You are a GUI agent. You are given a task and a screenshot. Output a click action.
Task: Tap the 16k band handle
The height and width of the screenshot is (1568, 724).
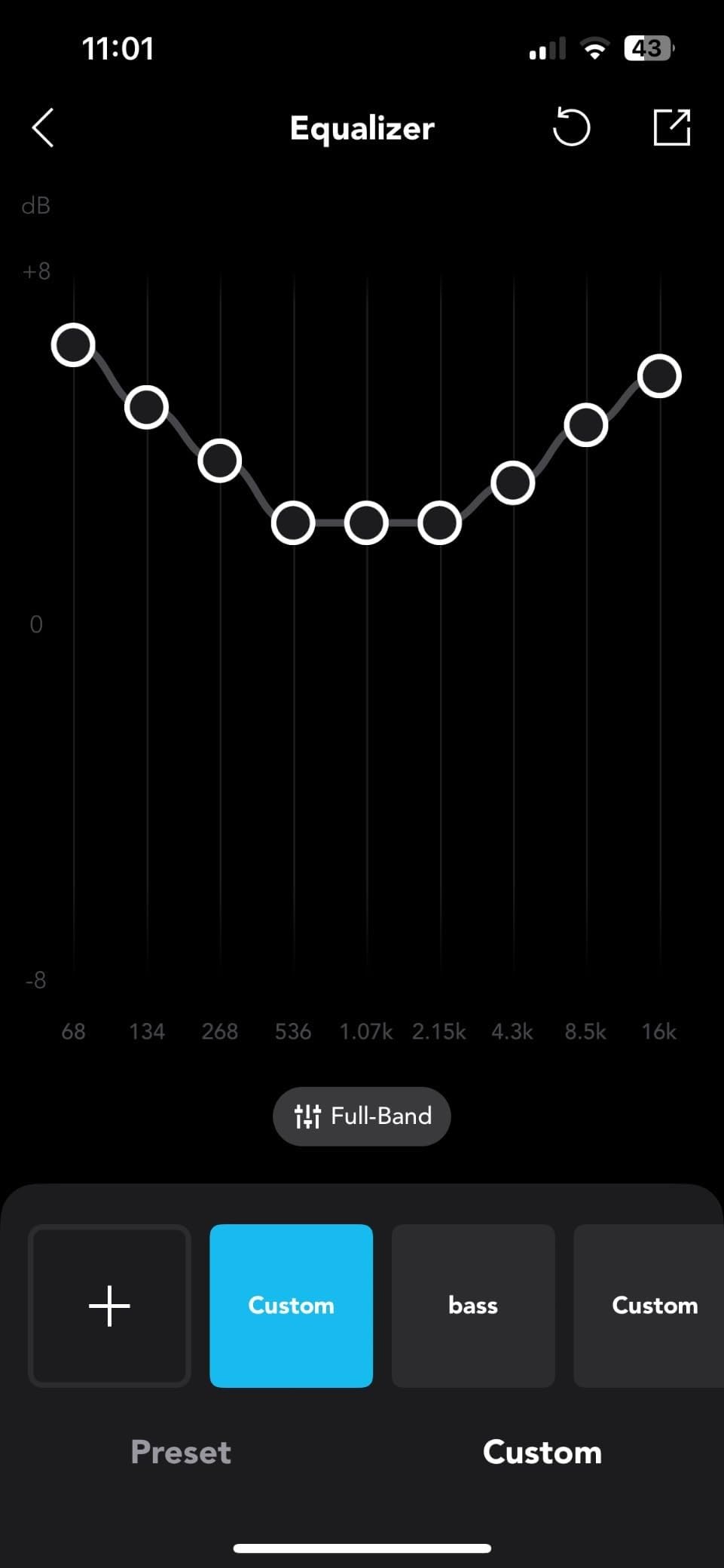pos(659,375)
